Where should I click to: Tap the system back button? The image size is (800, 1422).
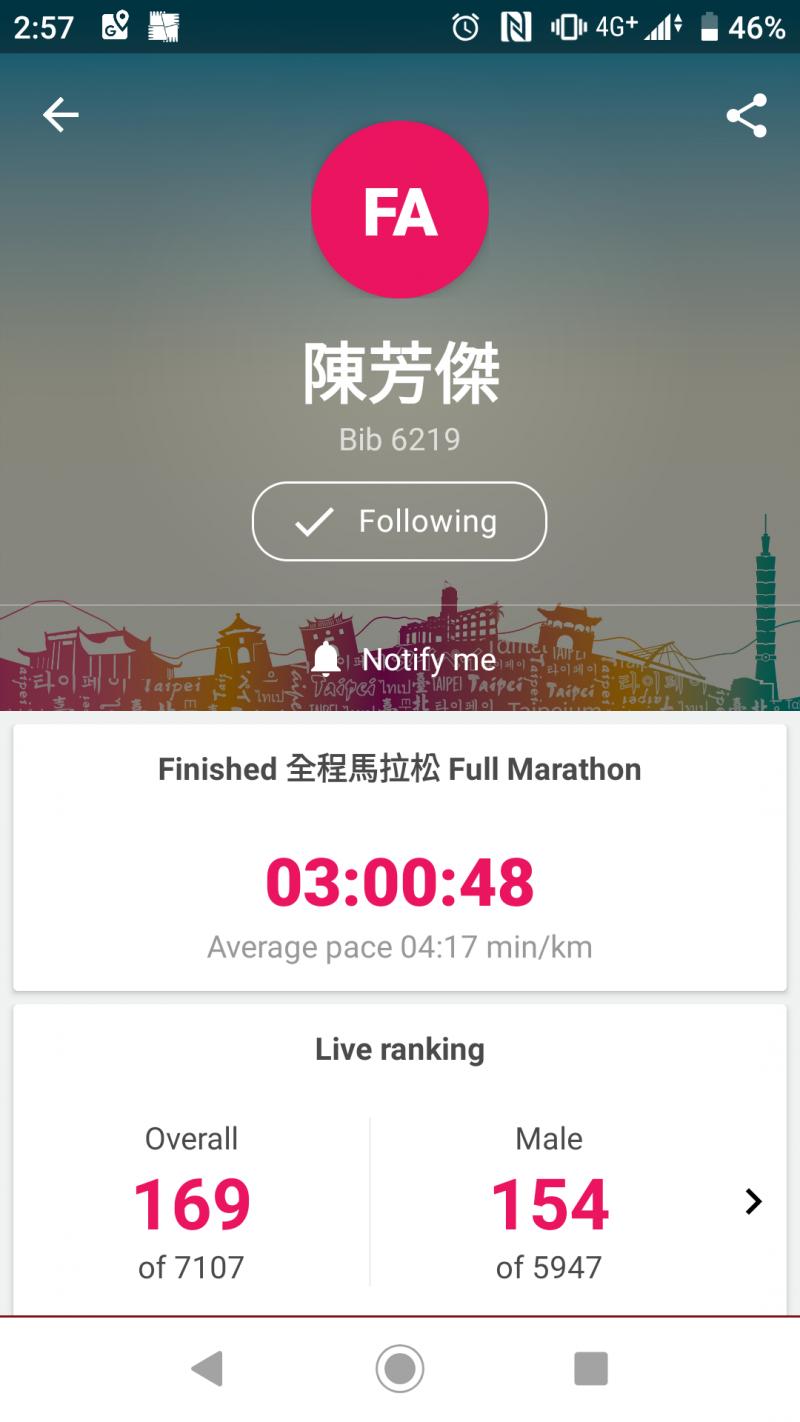(207, 1368)
